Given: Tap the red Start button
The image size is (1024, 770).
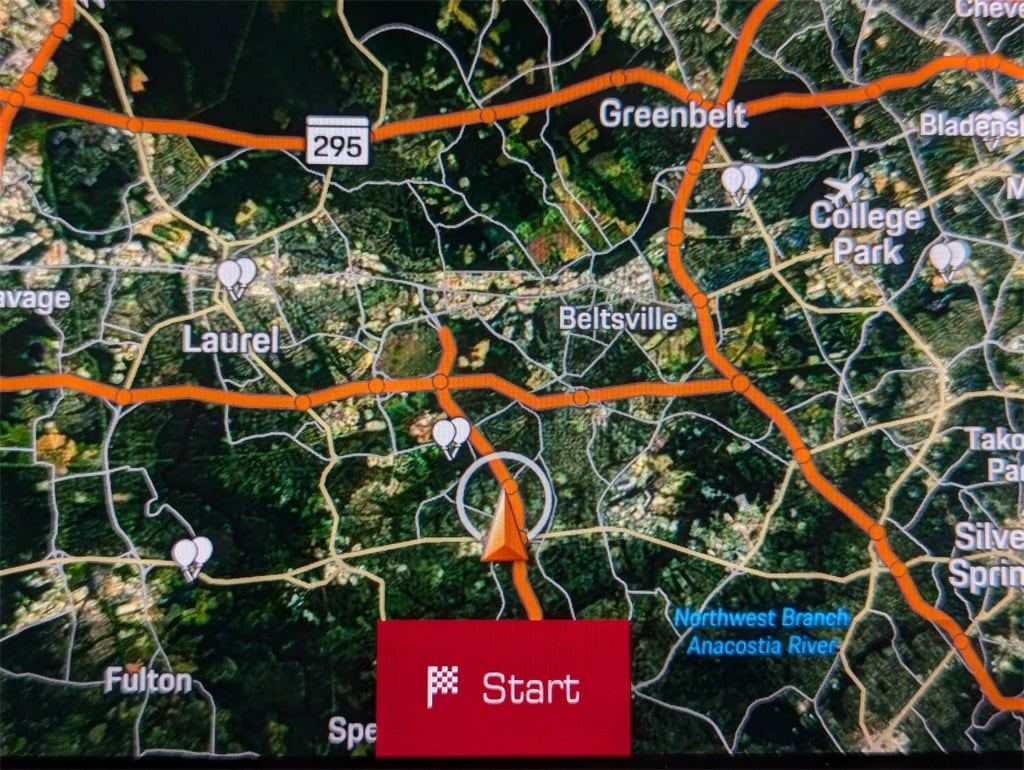Looking at the screenshot, I should click(x=503, y=688).
